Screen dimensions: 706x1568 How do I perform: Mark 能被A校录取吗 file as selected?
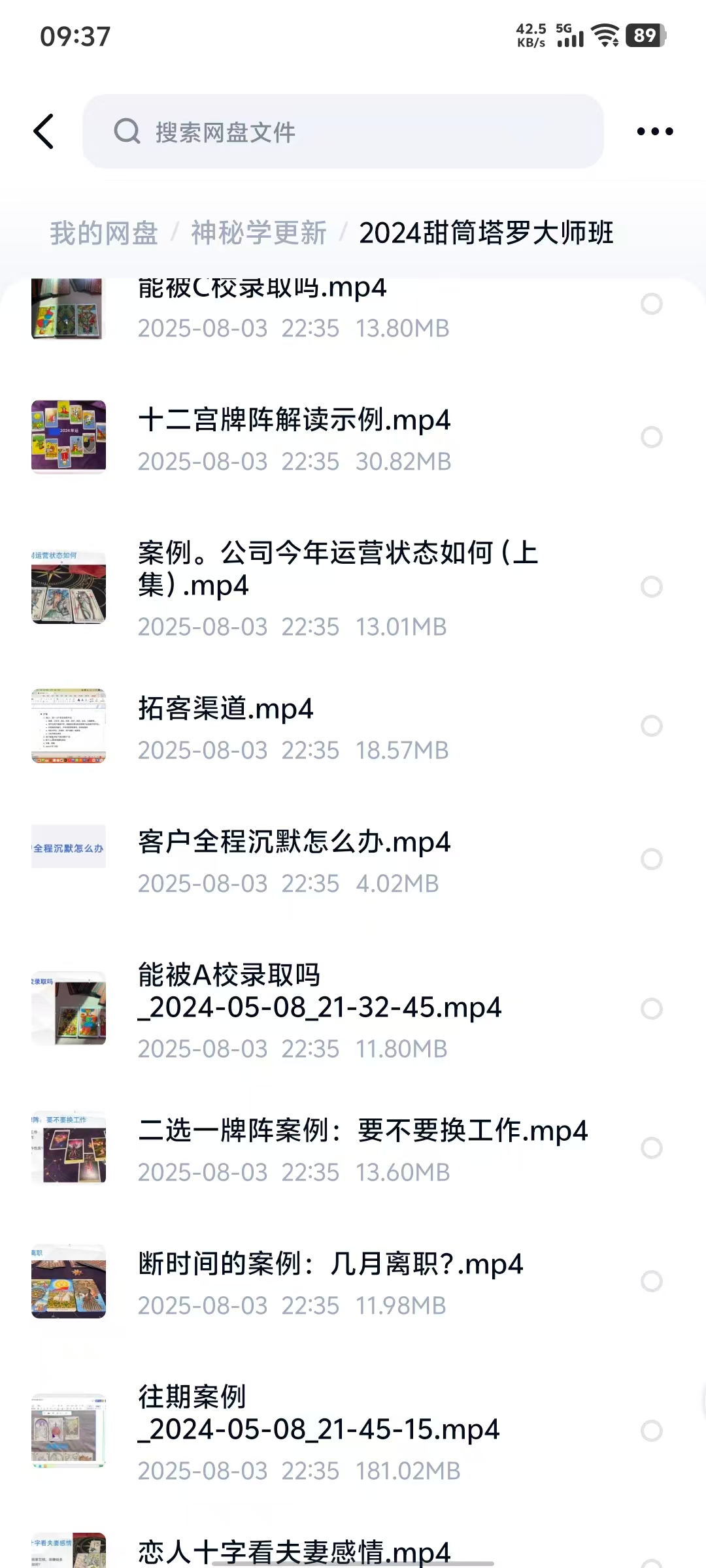coord(651,1009)
